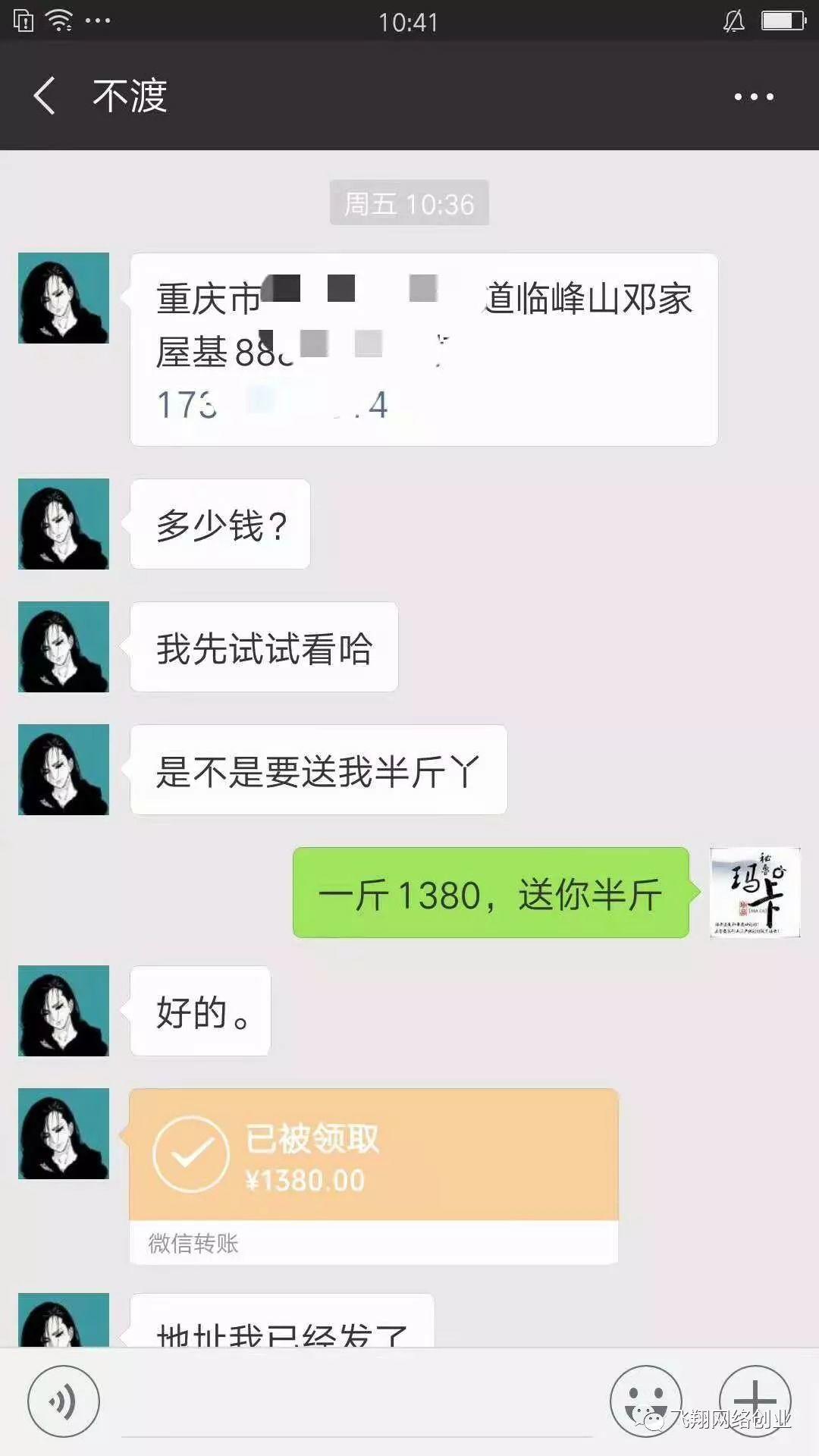819x1456 pixels.
Task: View 不渡's profile from the 多少钱 message avatar
Action: (x=64, y=524)
